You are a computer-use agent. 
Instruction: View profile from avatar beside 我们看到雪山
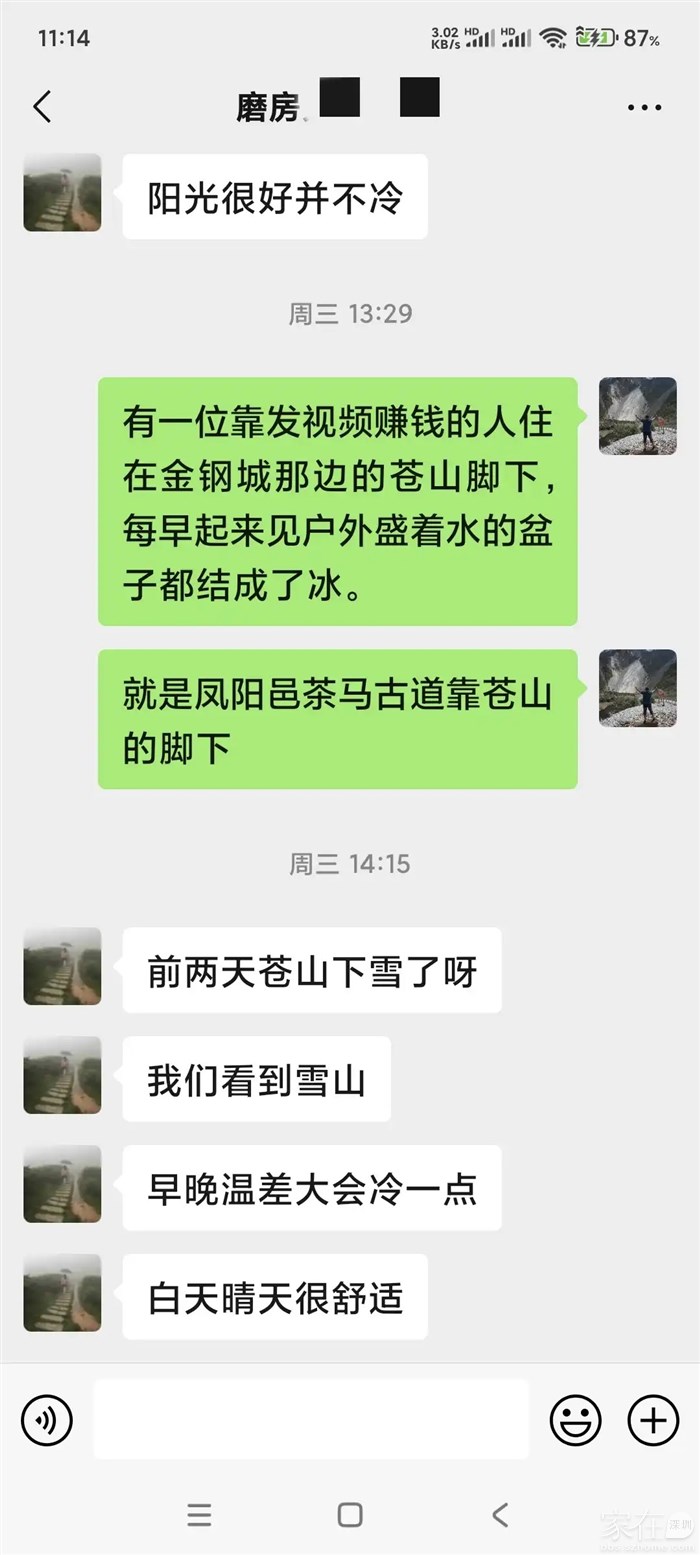click(x=62, y=1075)
